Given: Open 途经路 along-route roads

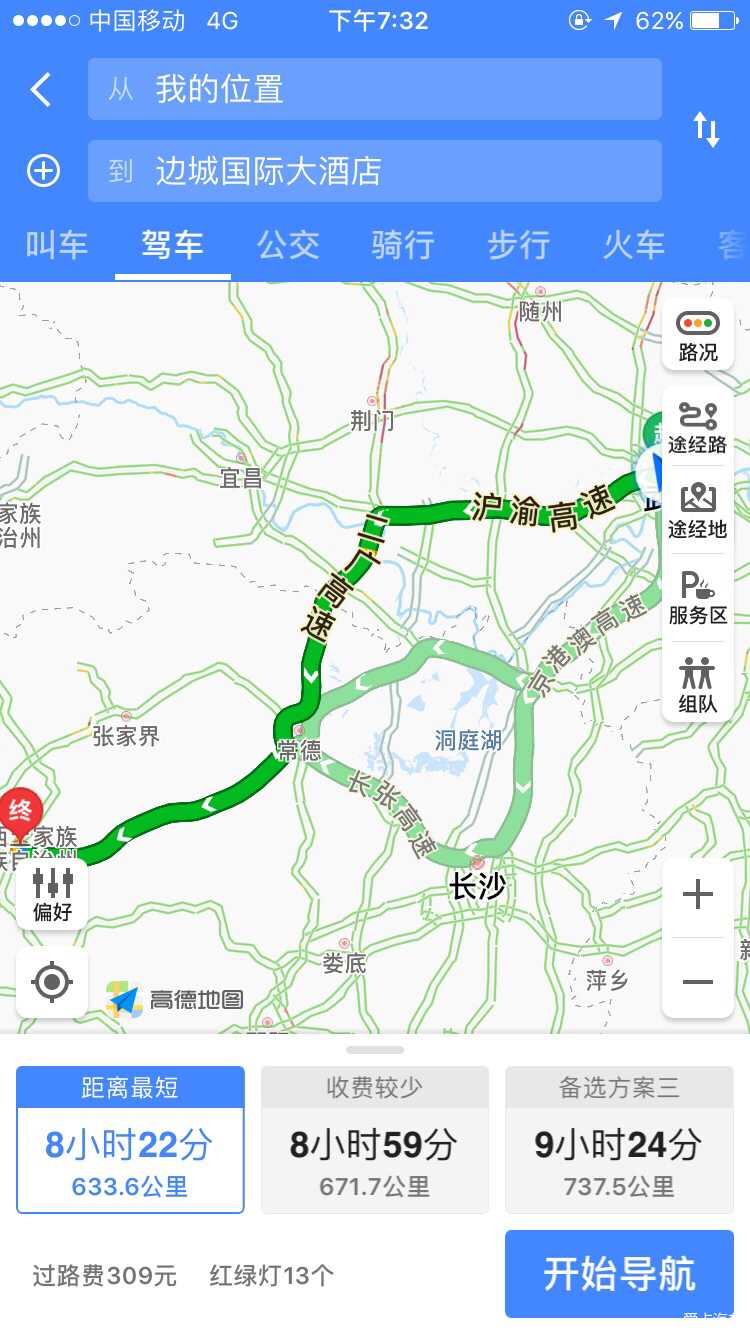Looking at the screenshot, I should 698,428.
